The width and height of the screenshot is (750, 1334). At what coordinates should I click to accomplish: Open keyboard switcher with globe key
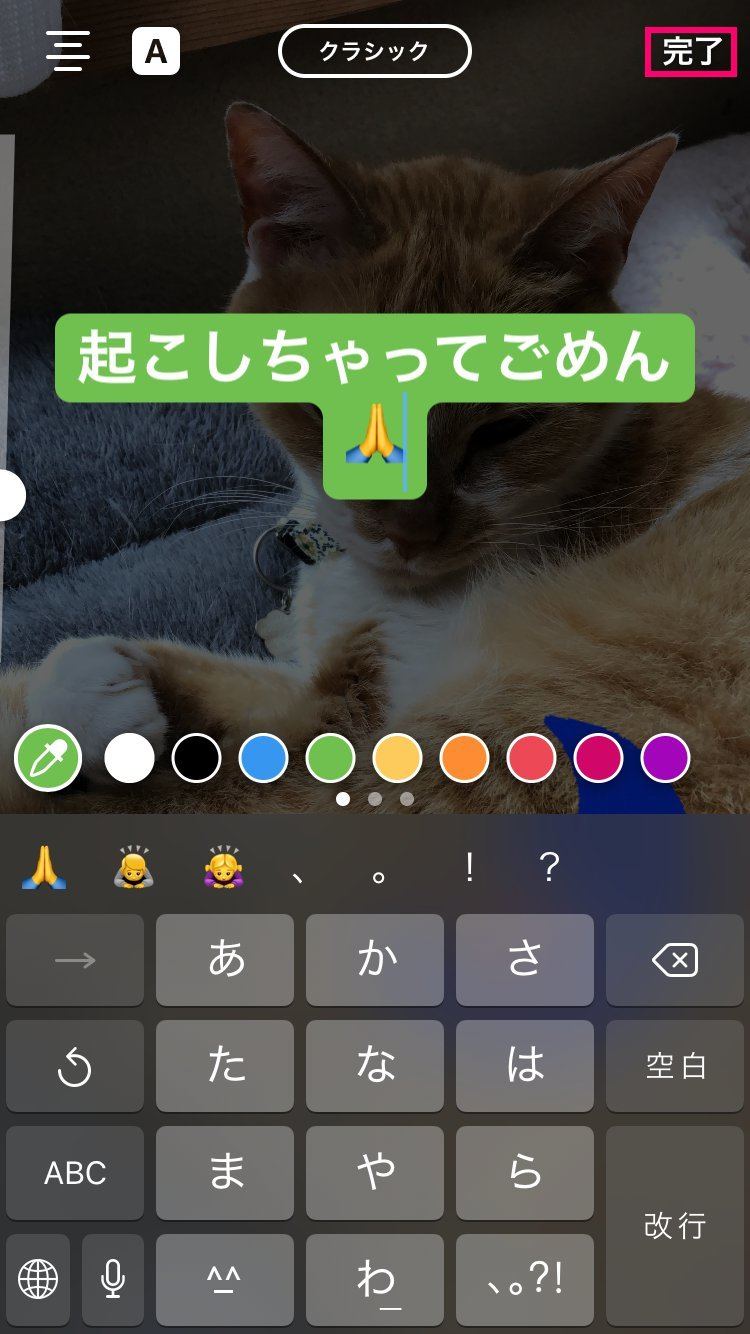[38, 1277]
